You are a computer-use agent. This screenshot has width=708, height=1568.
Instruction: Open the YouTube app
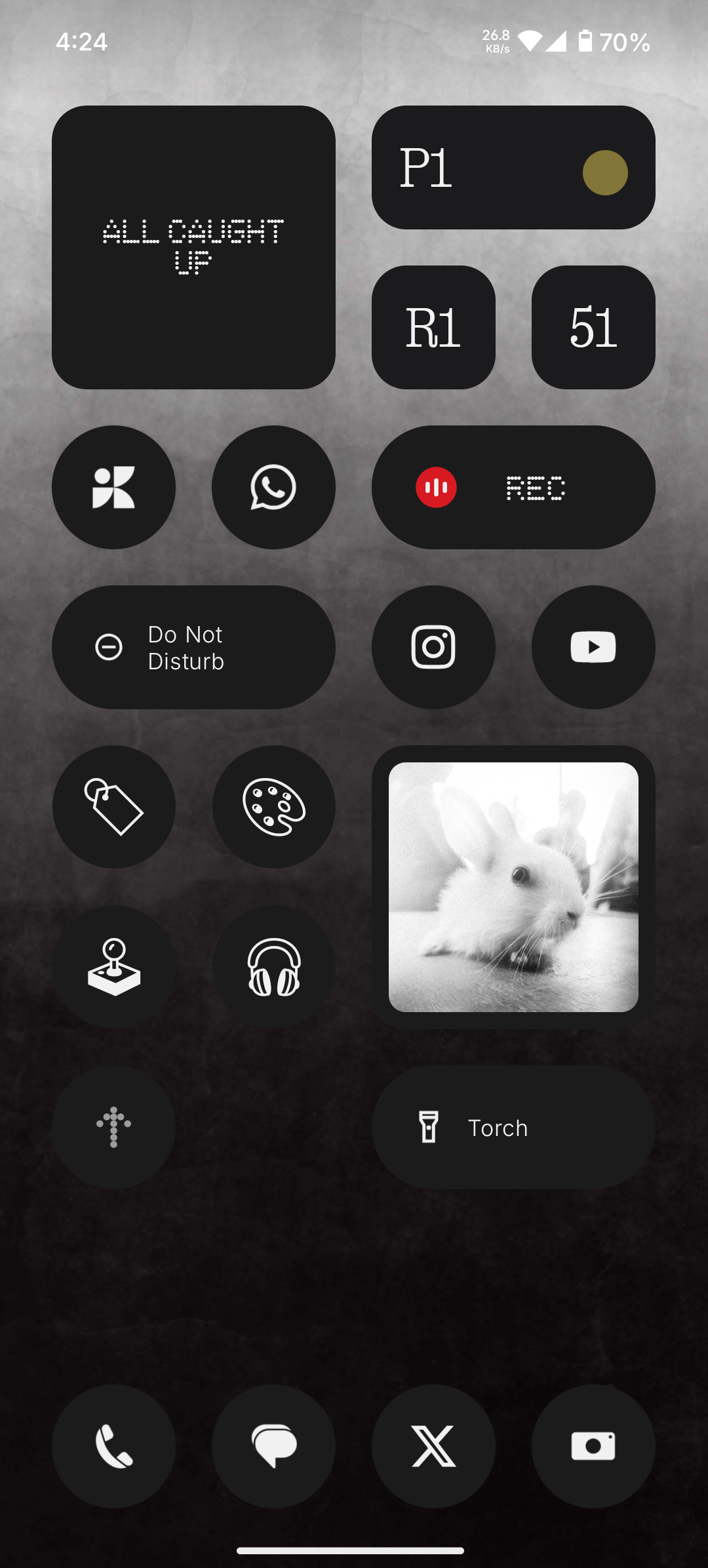tap(593, 647)
